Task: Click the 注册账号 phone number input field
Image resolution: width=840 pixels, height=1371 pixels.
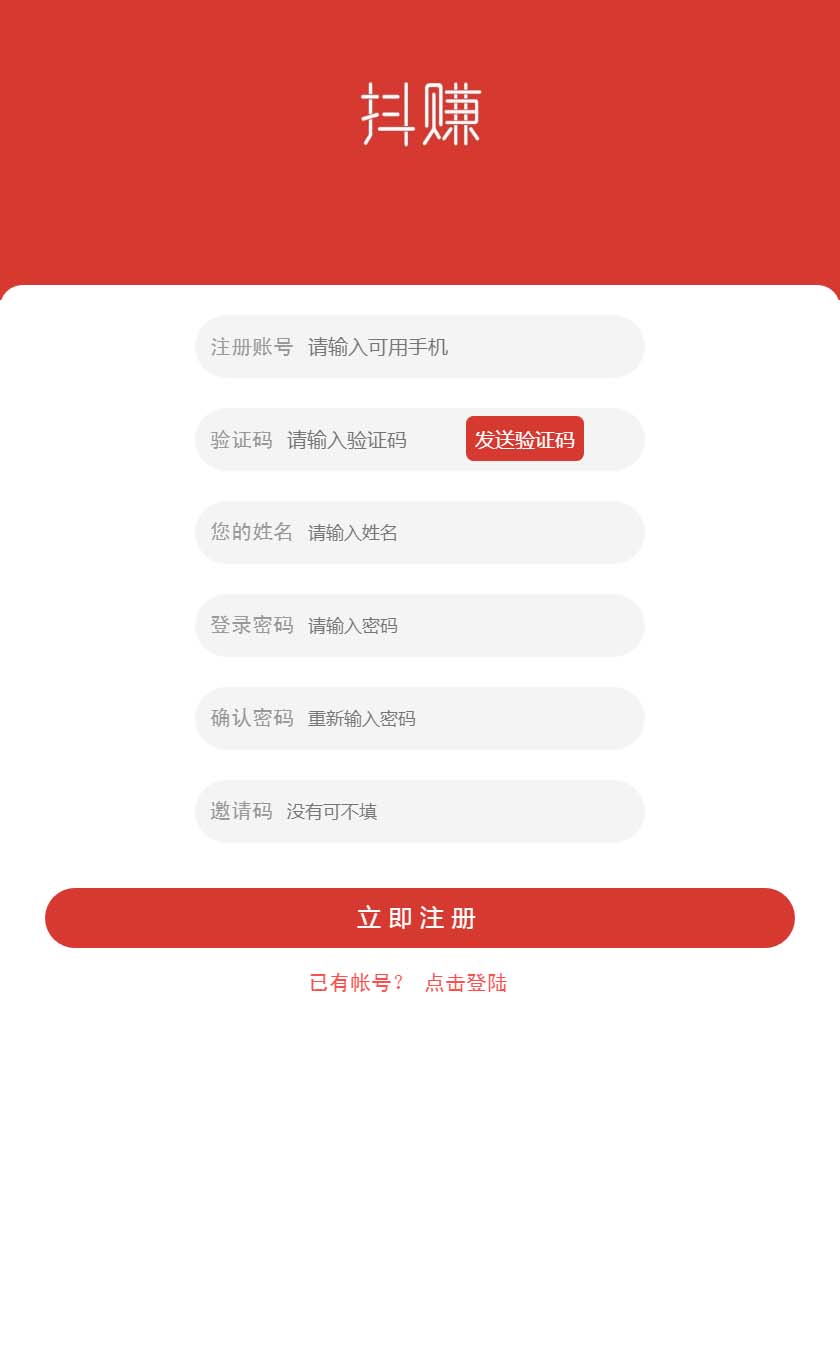Action: (420, 346)
